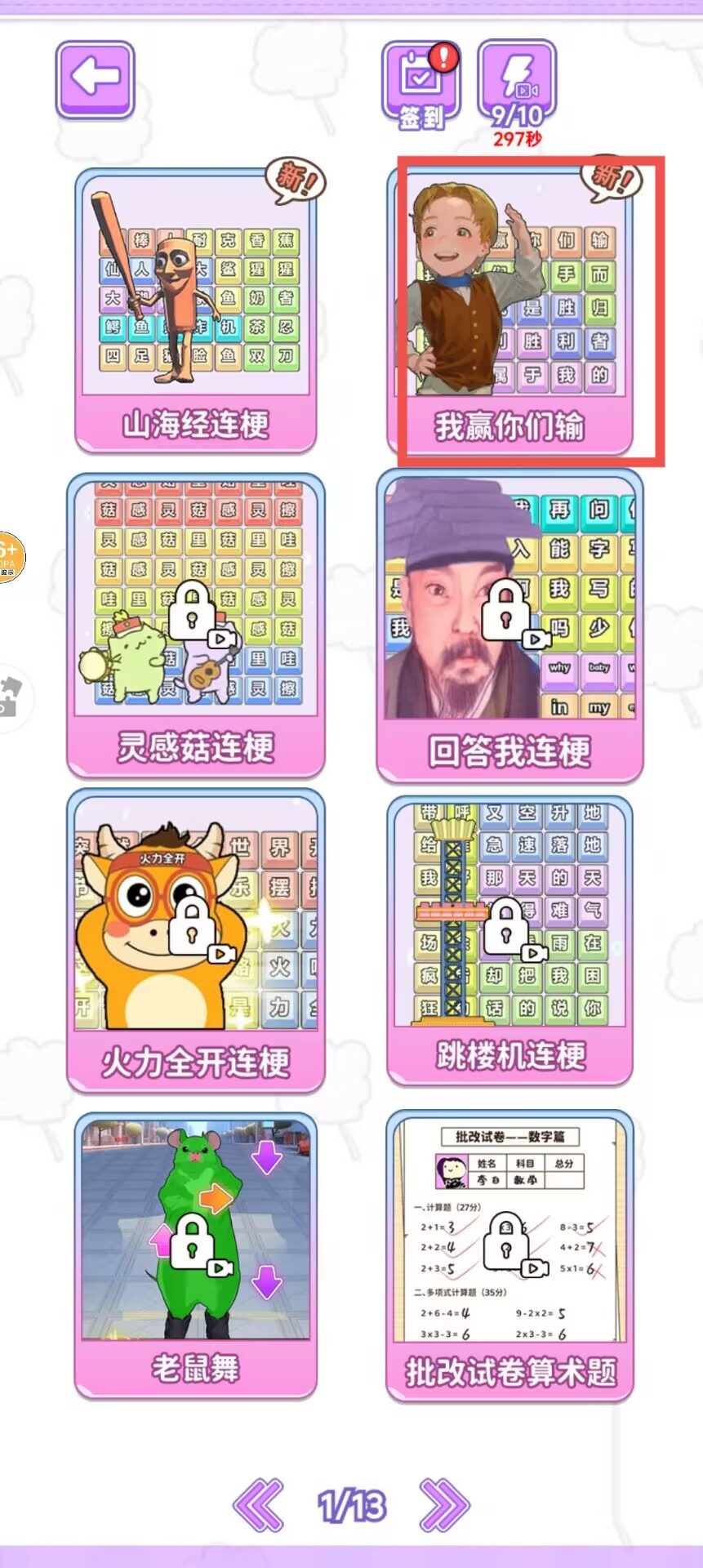Open the 批改试卷算术题 level card
Screen dimensions: 703x1568
tap(509, 1254)
